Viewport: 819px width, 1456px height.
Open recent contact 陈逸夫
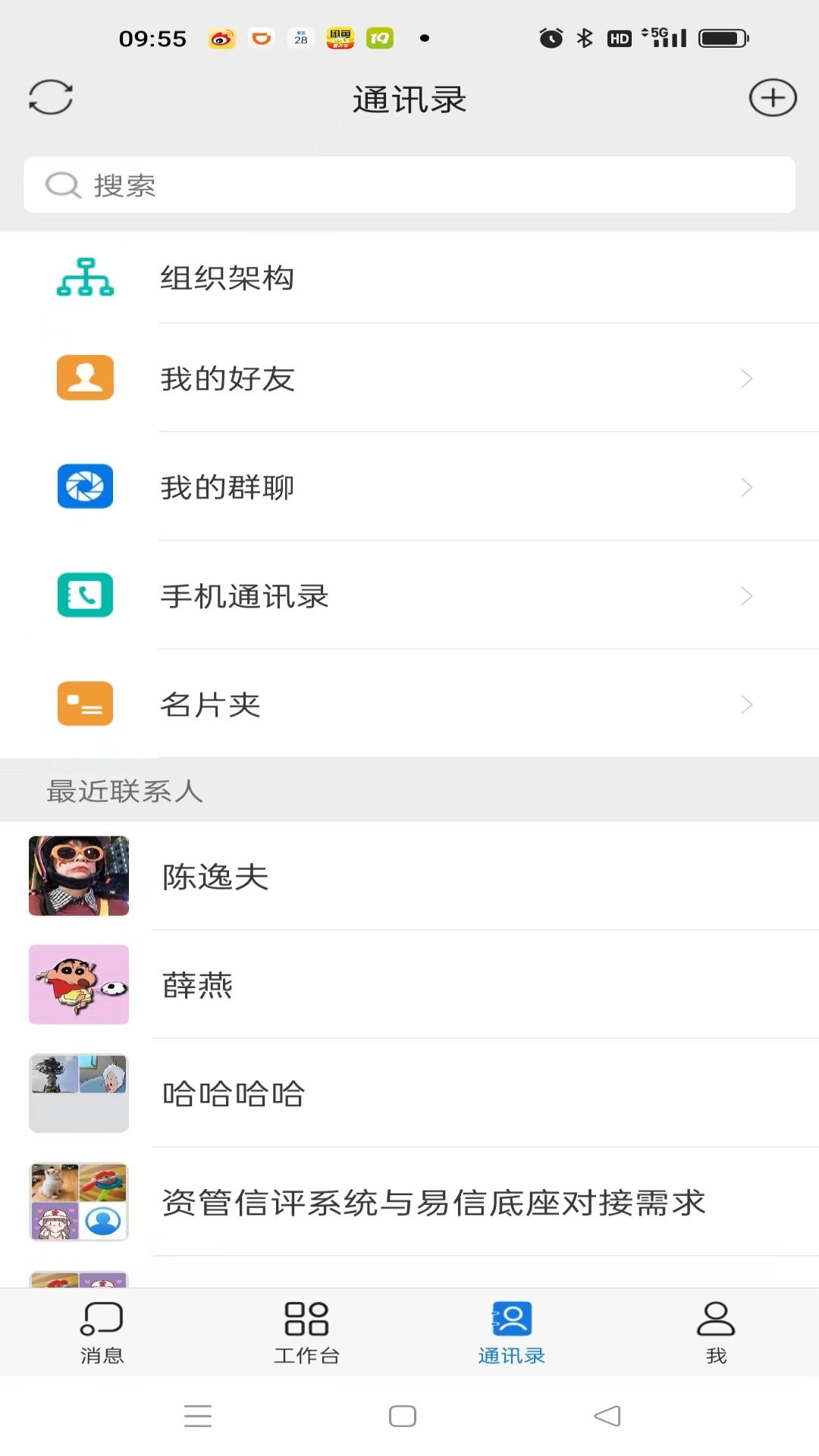pyautogui.click(x=409, y=877)
